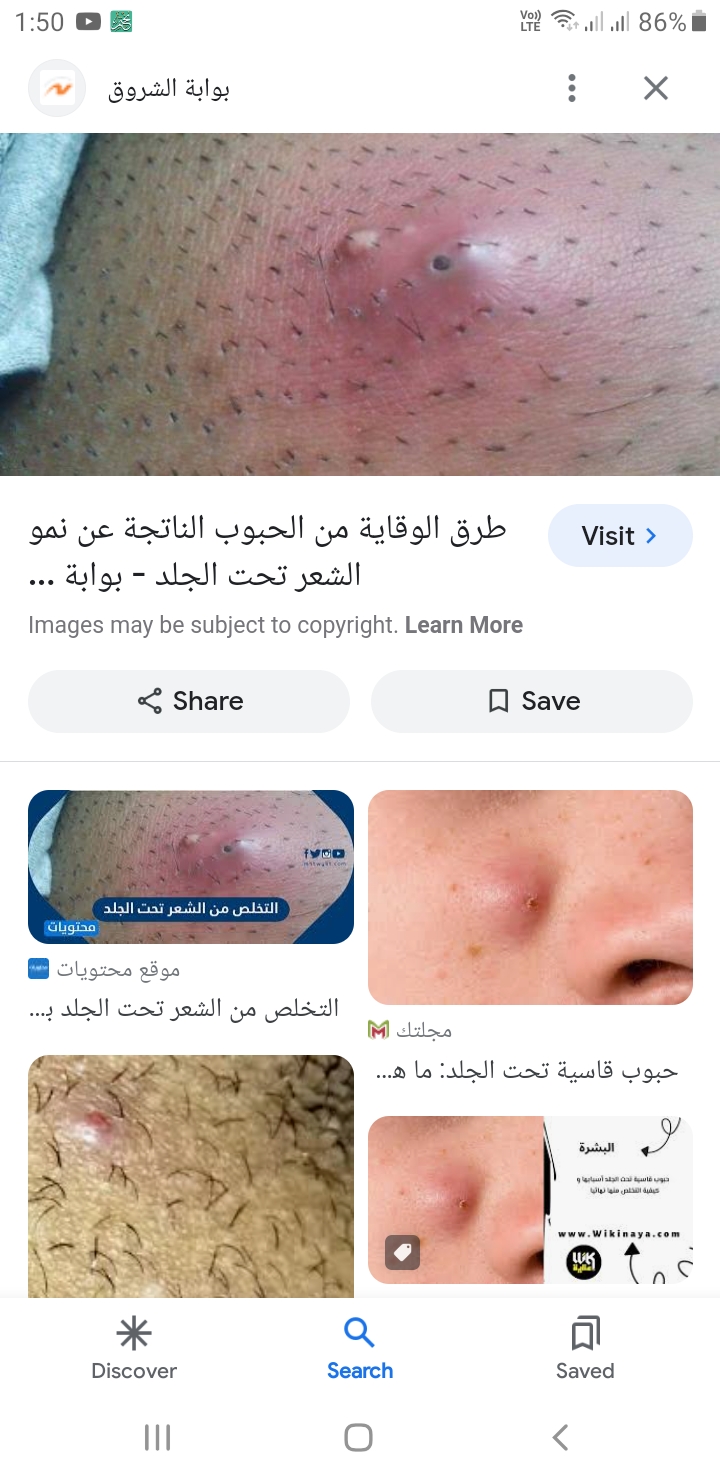Share this image

tap(189, 701)
